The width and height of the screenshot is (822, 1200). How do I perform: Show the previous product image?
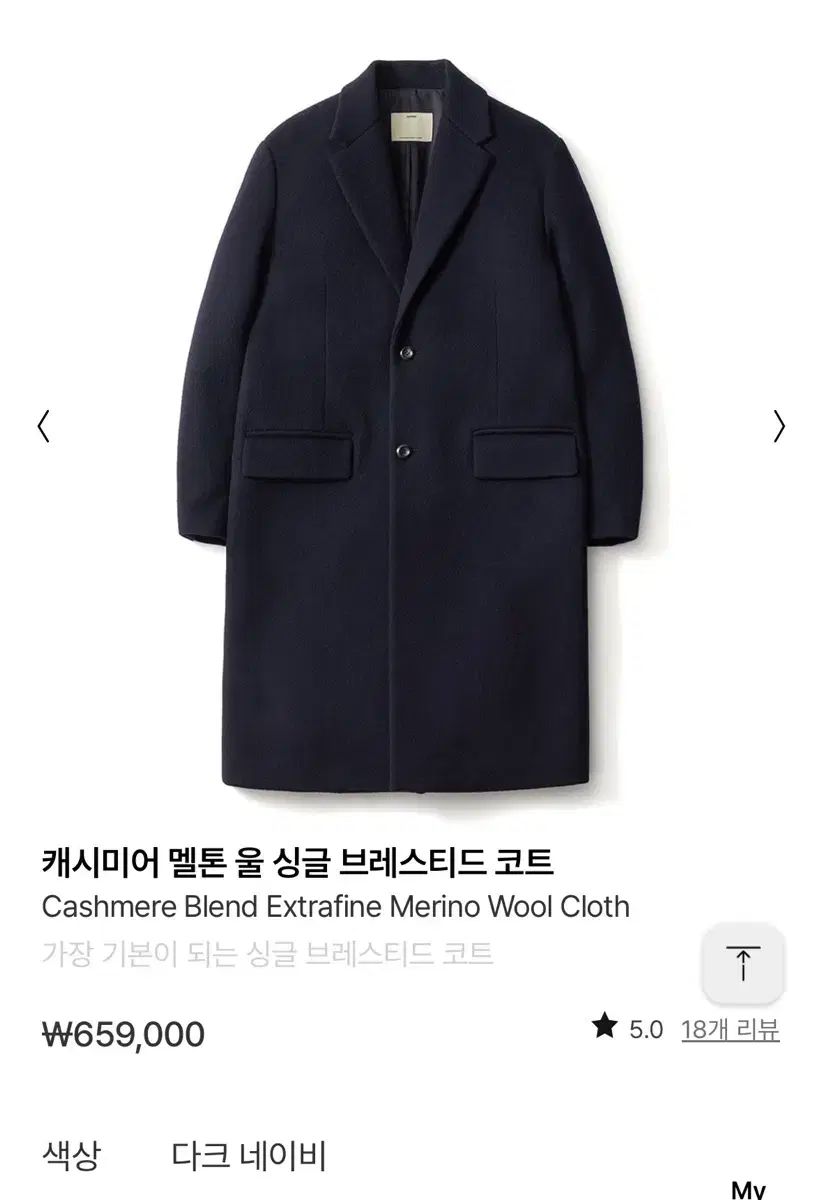pyautogui.click(x=43, y=427)
